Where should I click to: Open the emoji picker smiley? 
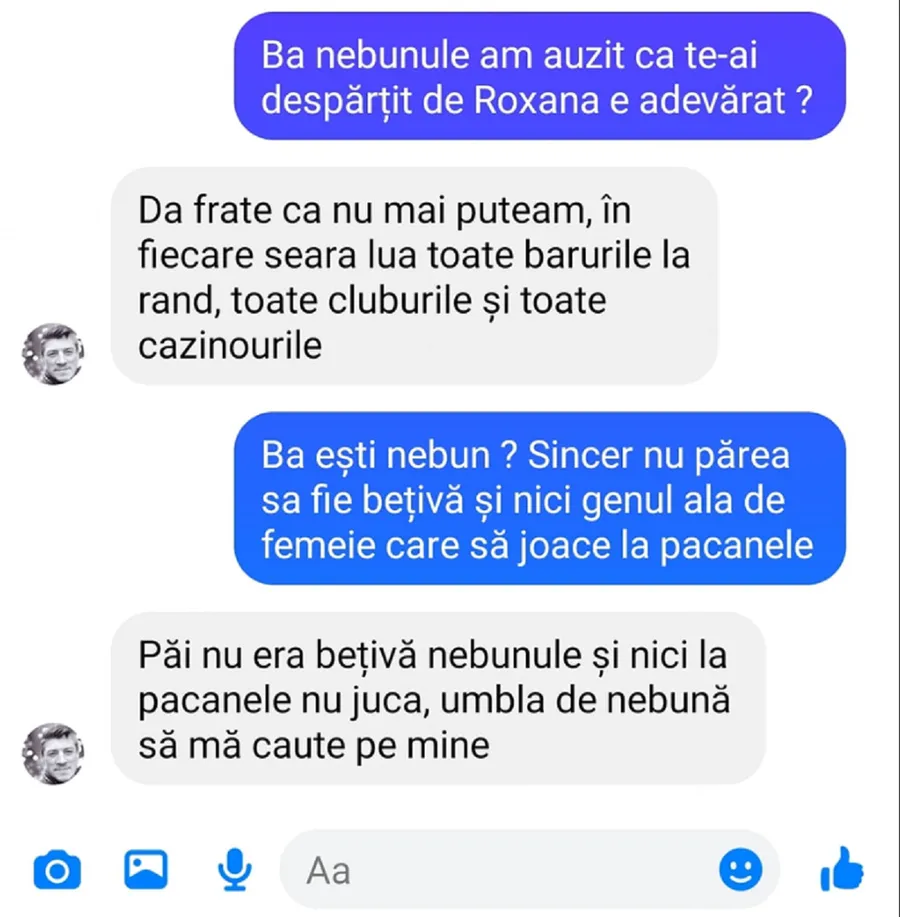click(741, 869)
